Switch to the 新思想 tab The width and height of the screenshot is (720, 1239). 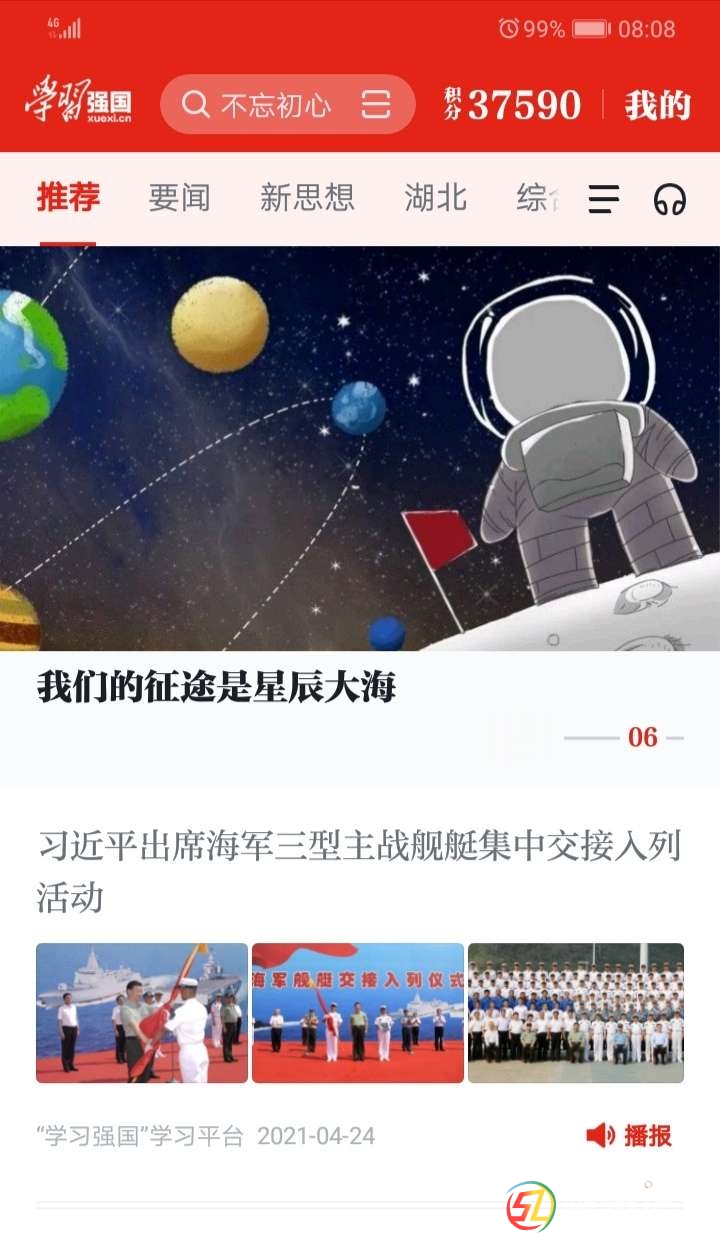(307, 198)
